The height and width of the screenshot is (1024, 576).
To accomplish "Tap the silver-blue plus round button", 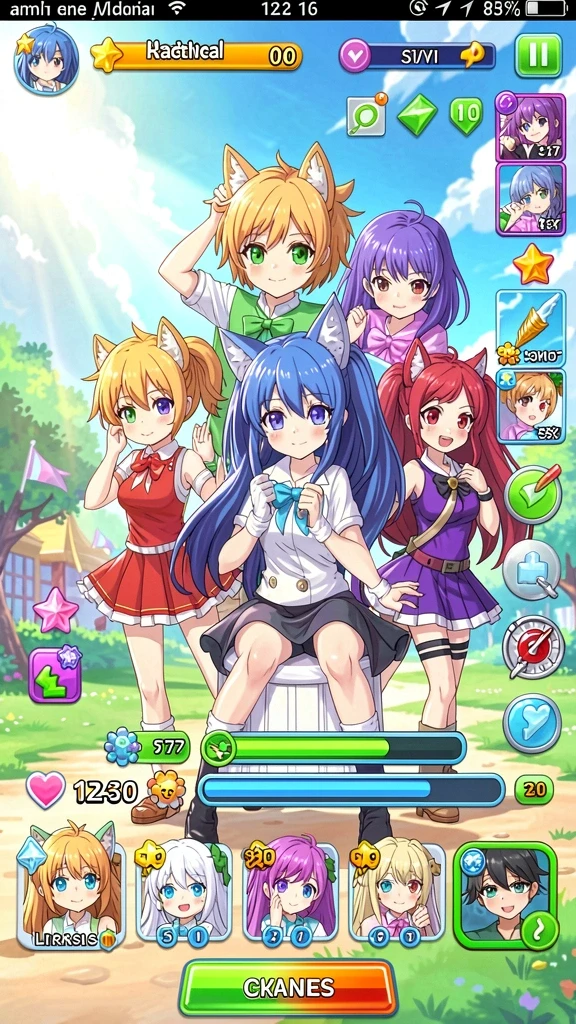I will (x=532, y=570).
